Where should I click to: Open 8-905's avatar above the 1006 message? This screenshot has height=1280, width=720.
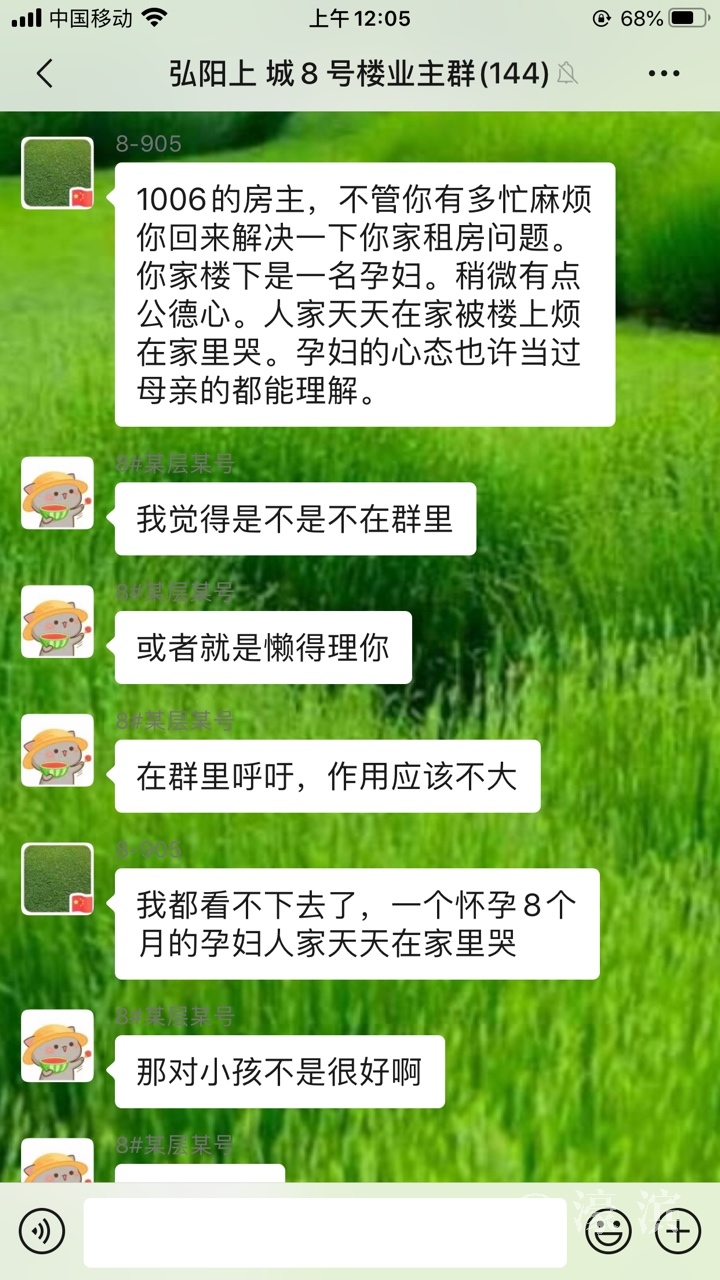(58, 173)
